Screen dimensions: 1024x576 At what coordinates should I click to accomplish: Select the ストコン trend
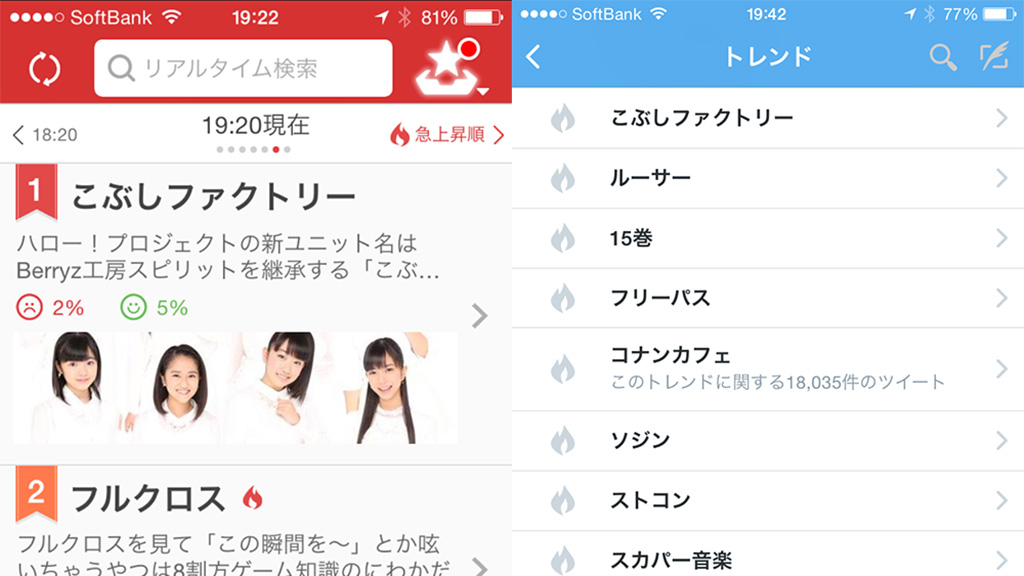768,500
